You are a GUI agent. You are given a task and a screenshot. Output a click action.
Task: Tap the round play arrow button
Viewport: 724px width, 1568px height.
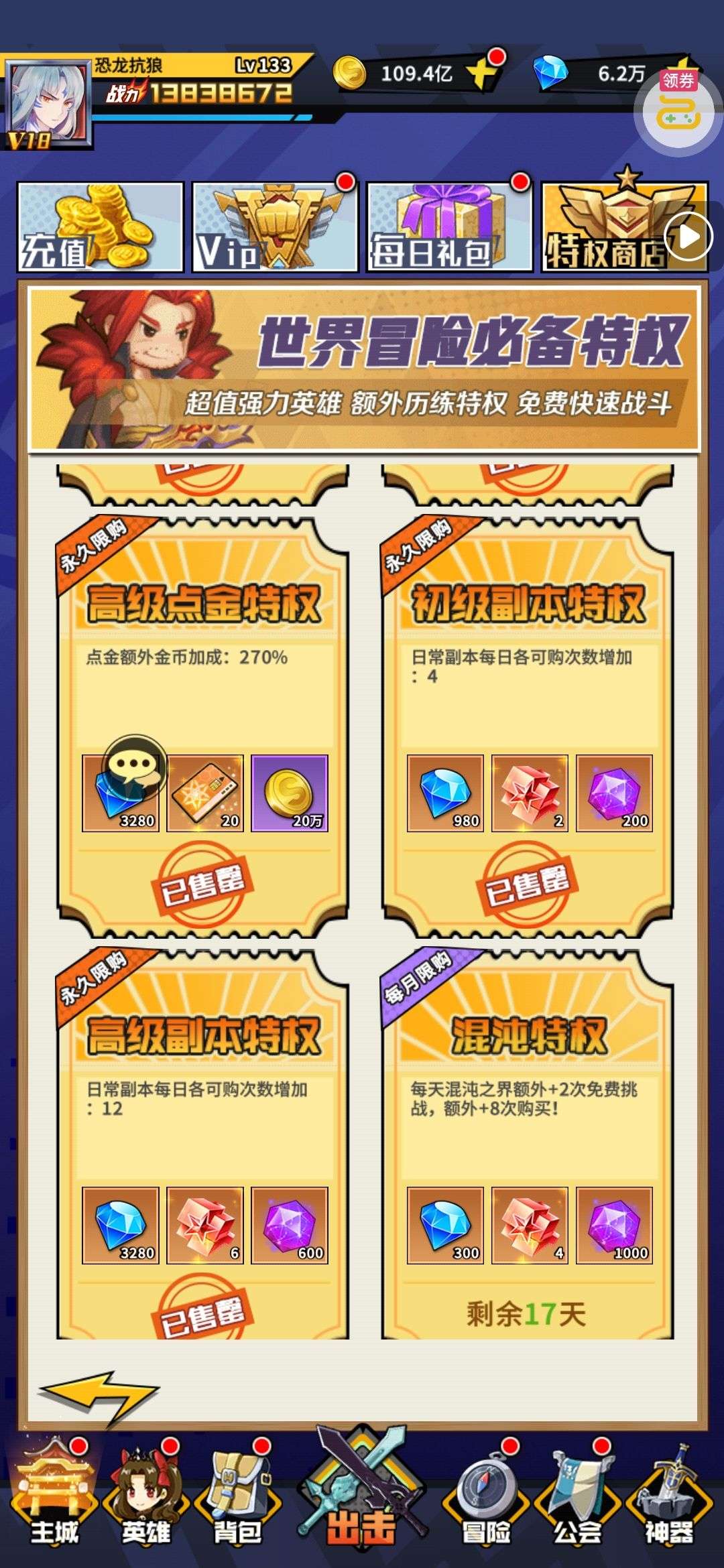[688, 236]
